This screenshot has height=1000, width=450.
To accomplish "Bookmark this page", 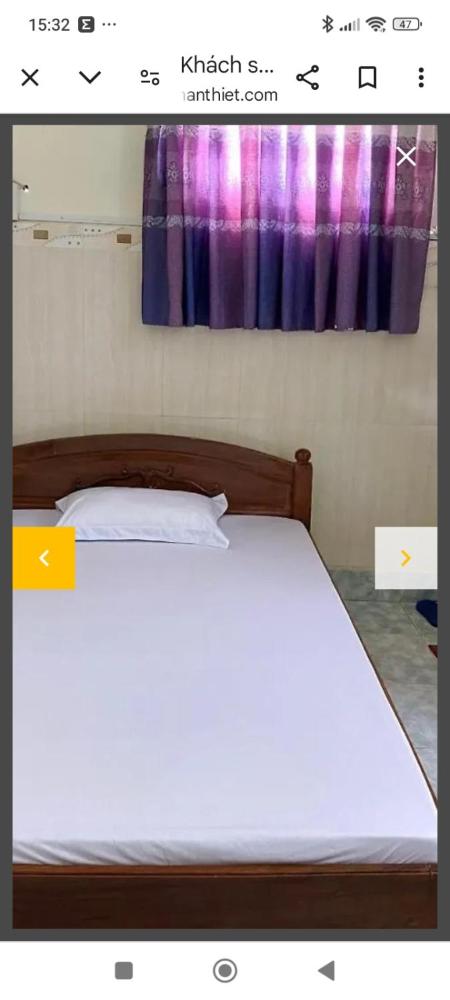I will point(367,78).
